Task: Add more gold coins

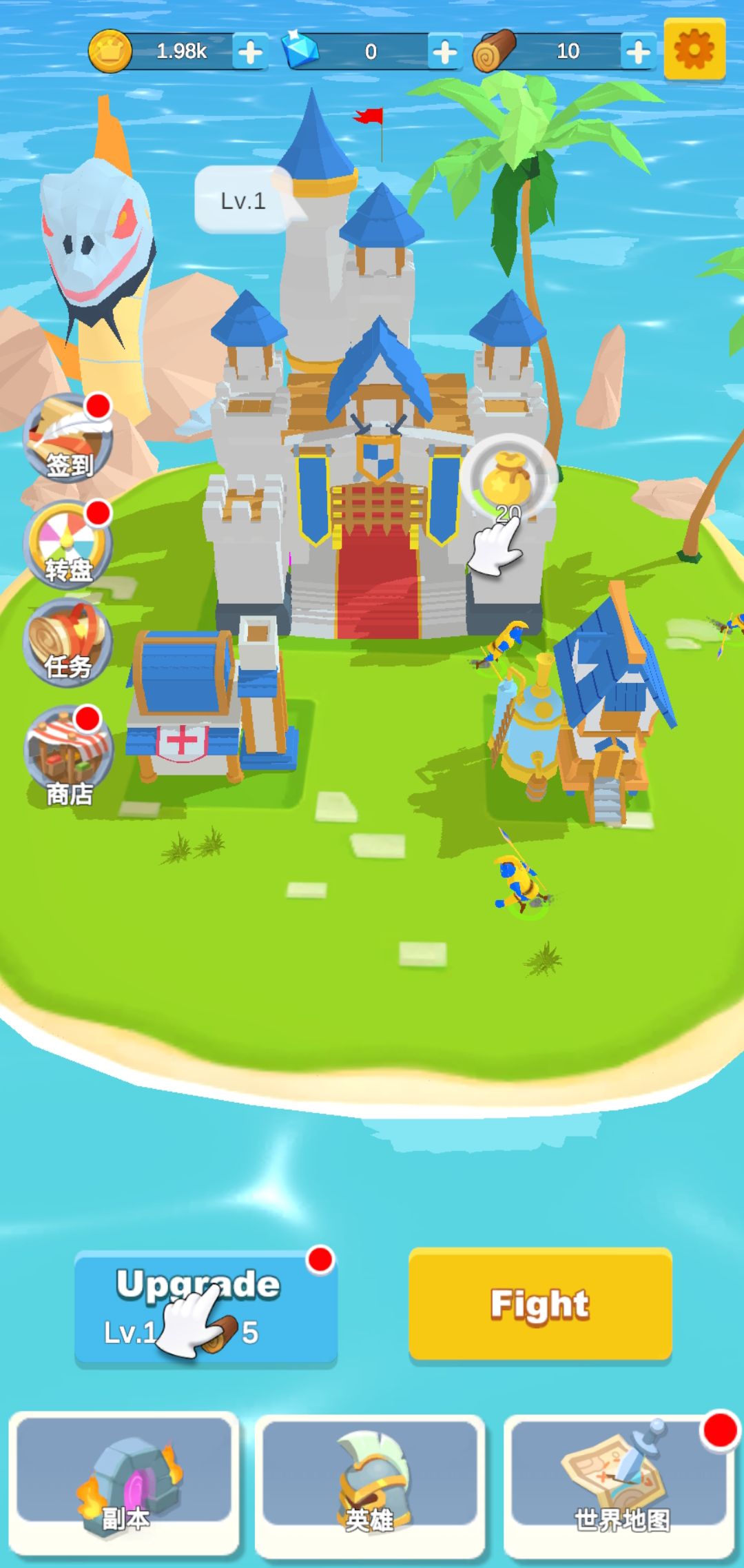Action: [x=250, y=52]
